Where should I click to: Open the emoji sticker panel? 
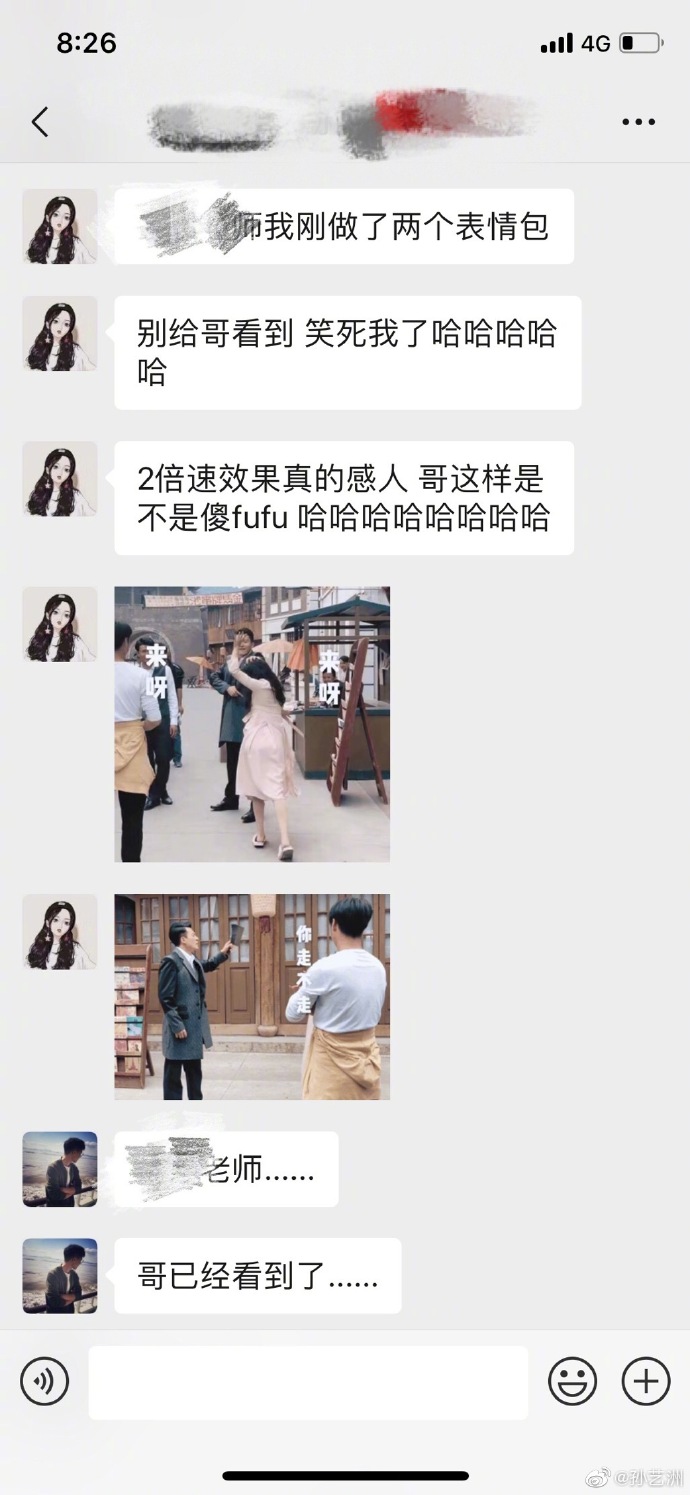click(572, 1382)
